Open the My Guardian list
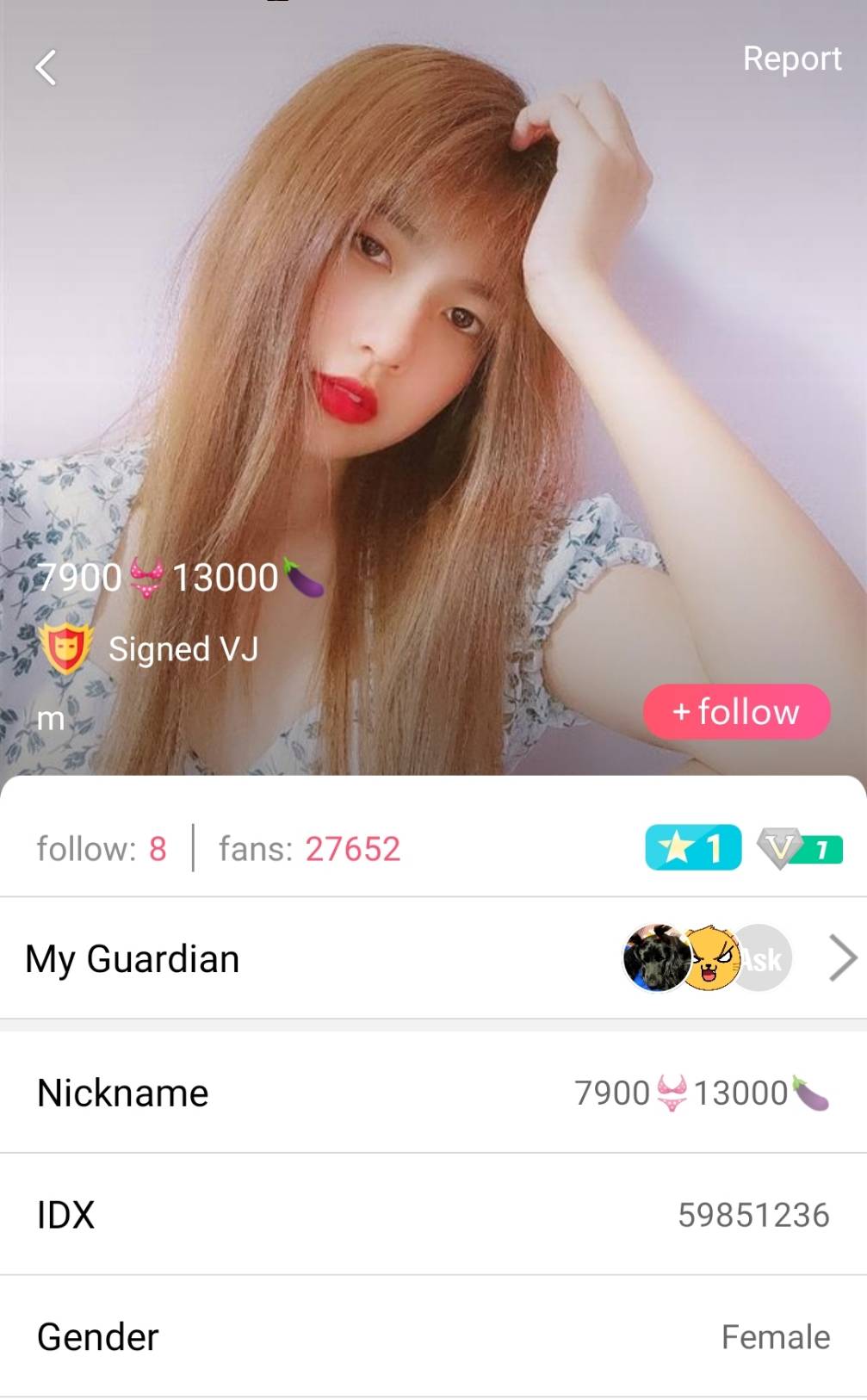 point(841,958)
